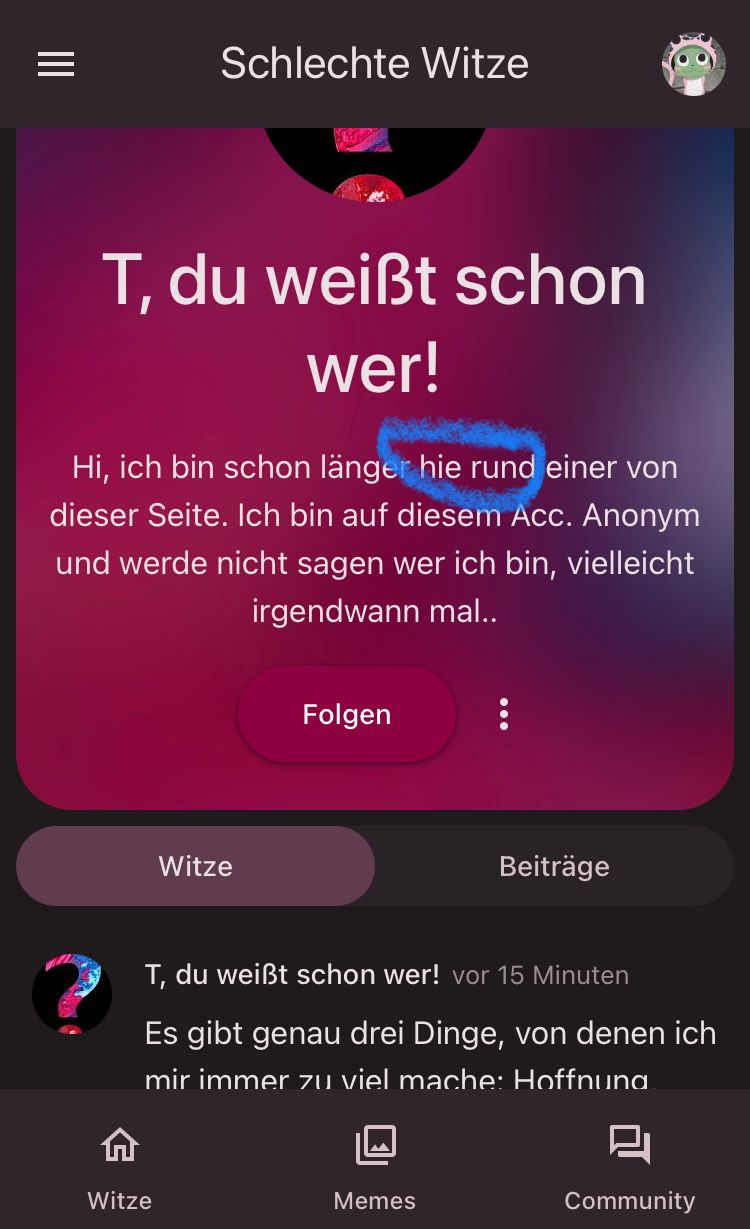Select the Witze segment on the profile
The height and width of the screenshot is (1229, 750).
[x=196, y=866]
